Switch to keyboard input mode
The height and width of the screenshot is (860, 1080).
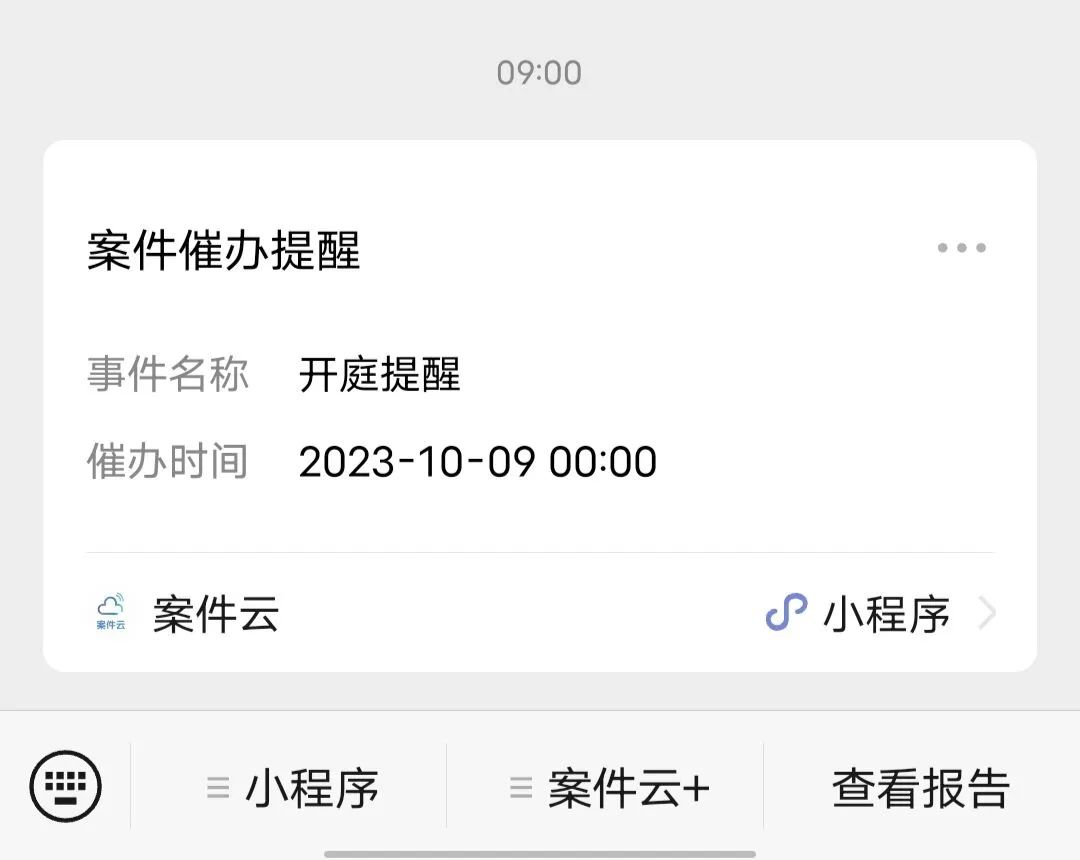point(66,786)
